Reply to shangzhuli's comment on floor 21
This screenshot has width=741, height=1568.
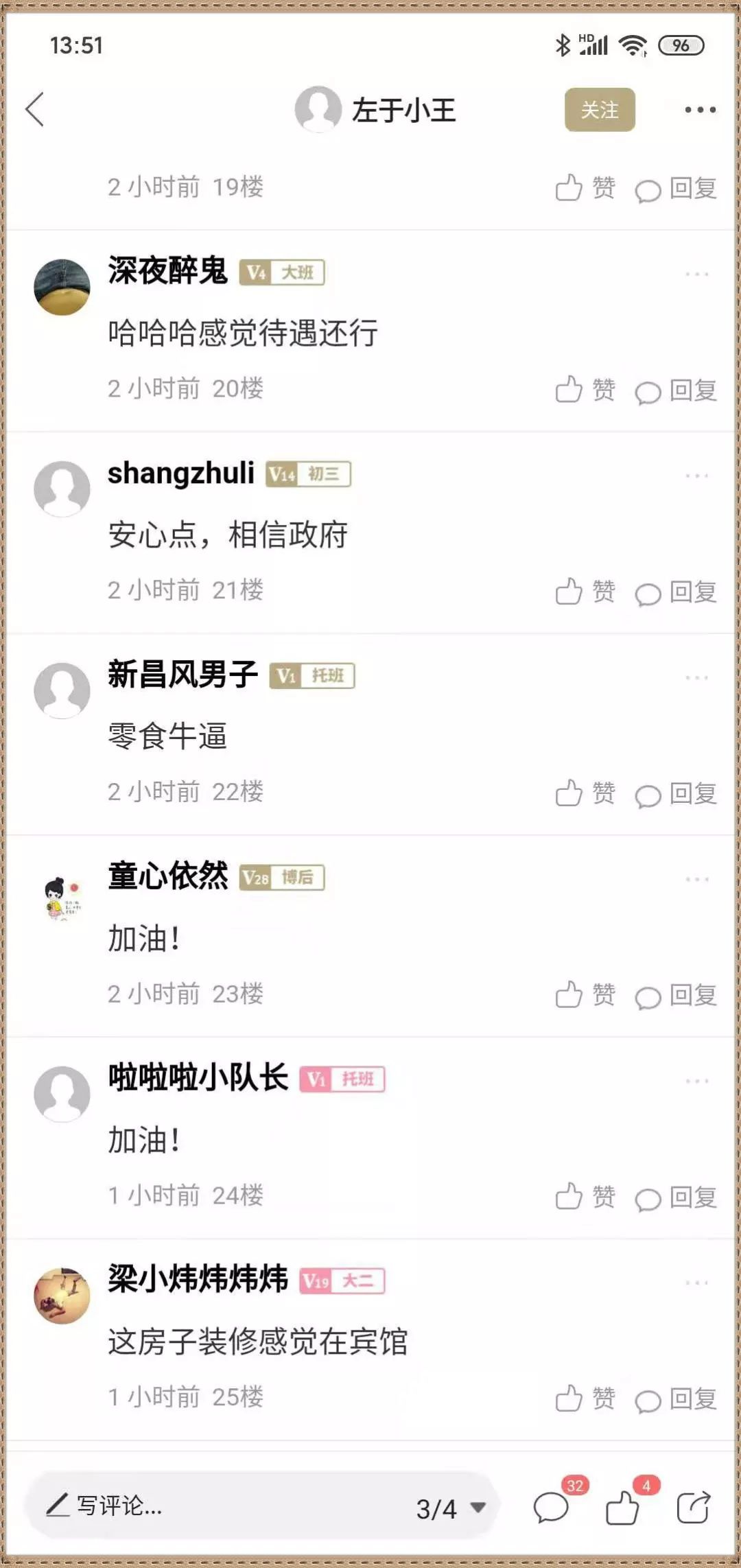click(x=676, y=592)
